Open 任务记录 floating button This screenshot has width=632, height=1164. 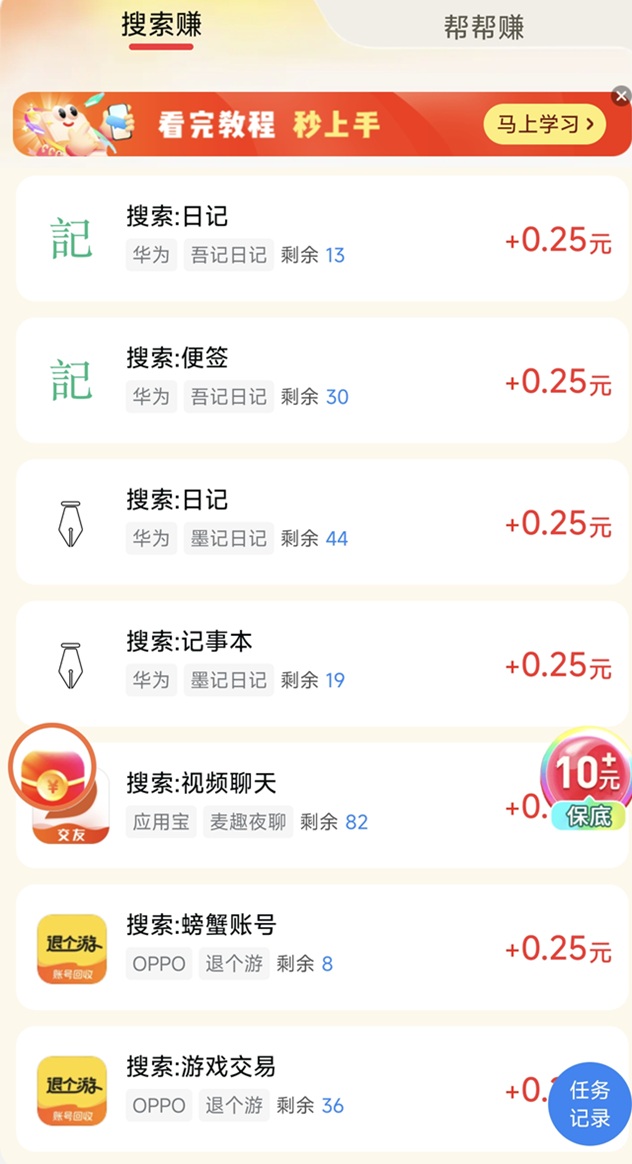coord(589,1103)
